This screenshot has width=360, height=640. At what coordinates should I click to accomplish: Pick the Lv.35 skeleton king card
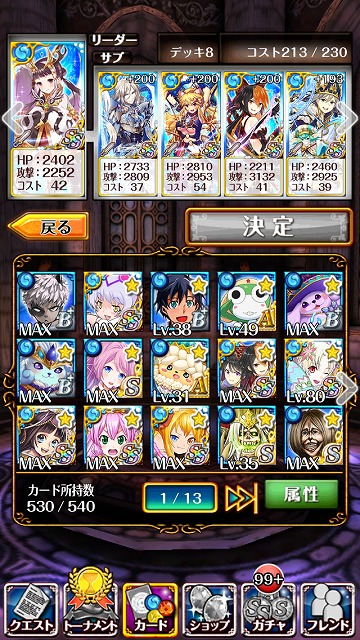tap(247, 437)
